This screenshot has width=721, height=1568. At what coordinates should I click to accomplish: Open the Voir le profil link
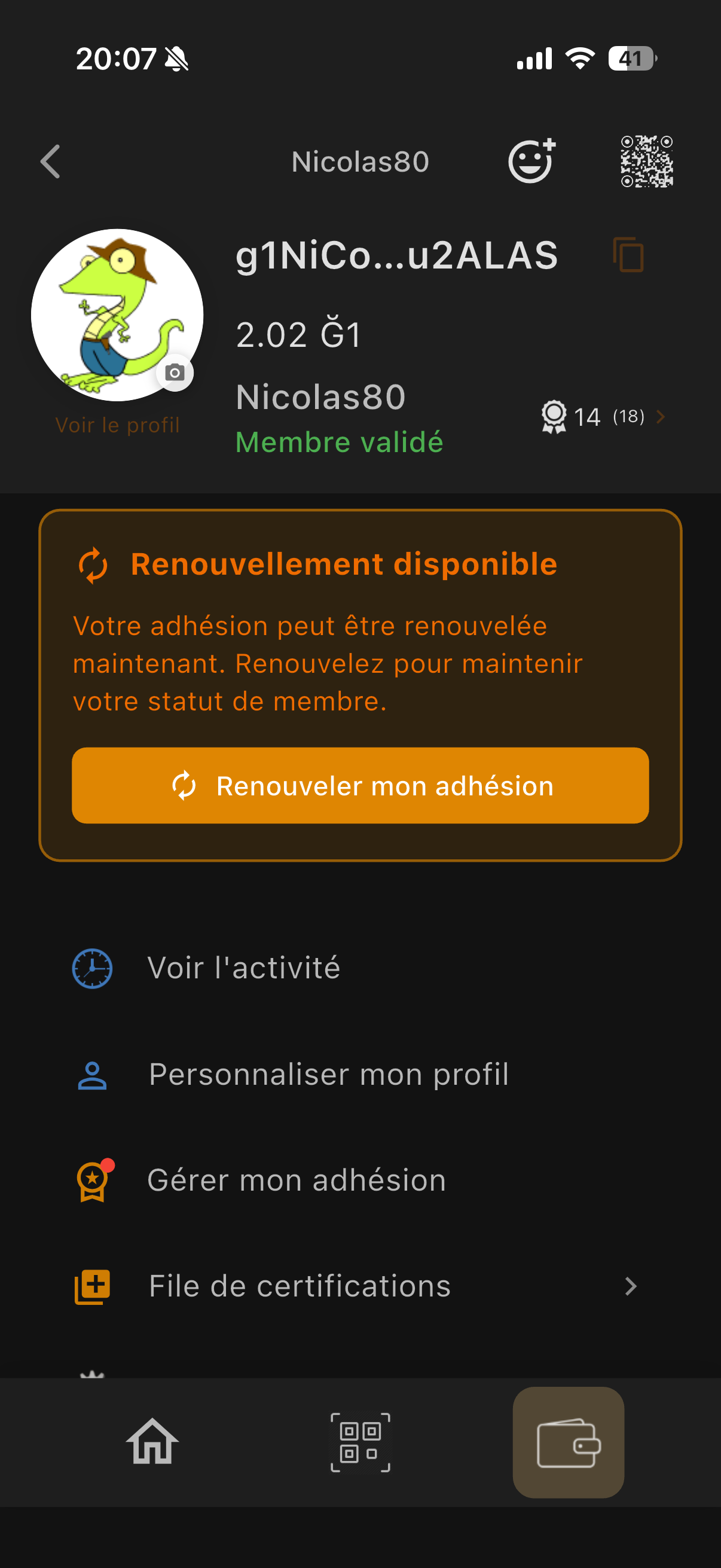point(117,425)
